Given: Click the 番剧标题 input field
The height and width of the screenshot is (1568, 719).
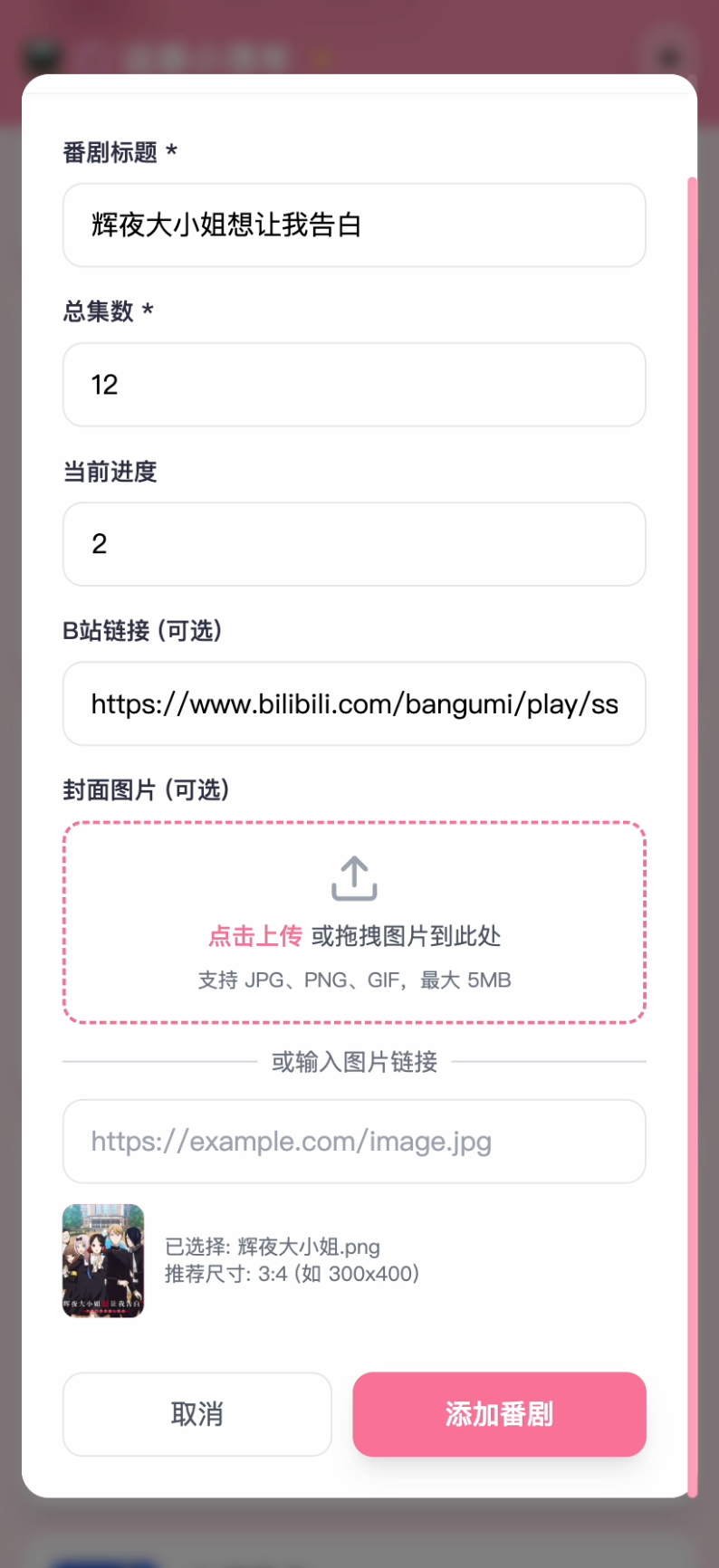Looking at the screenshot, I should (354, 225).
